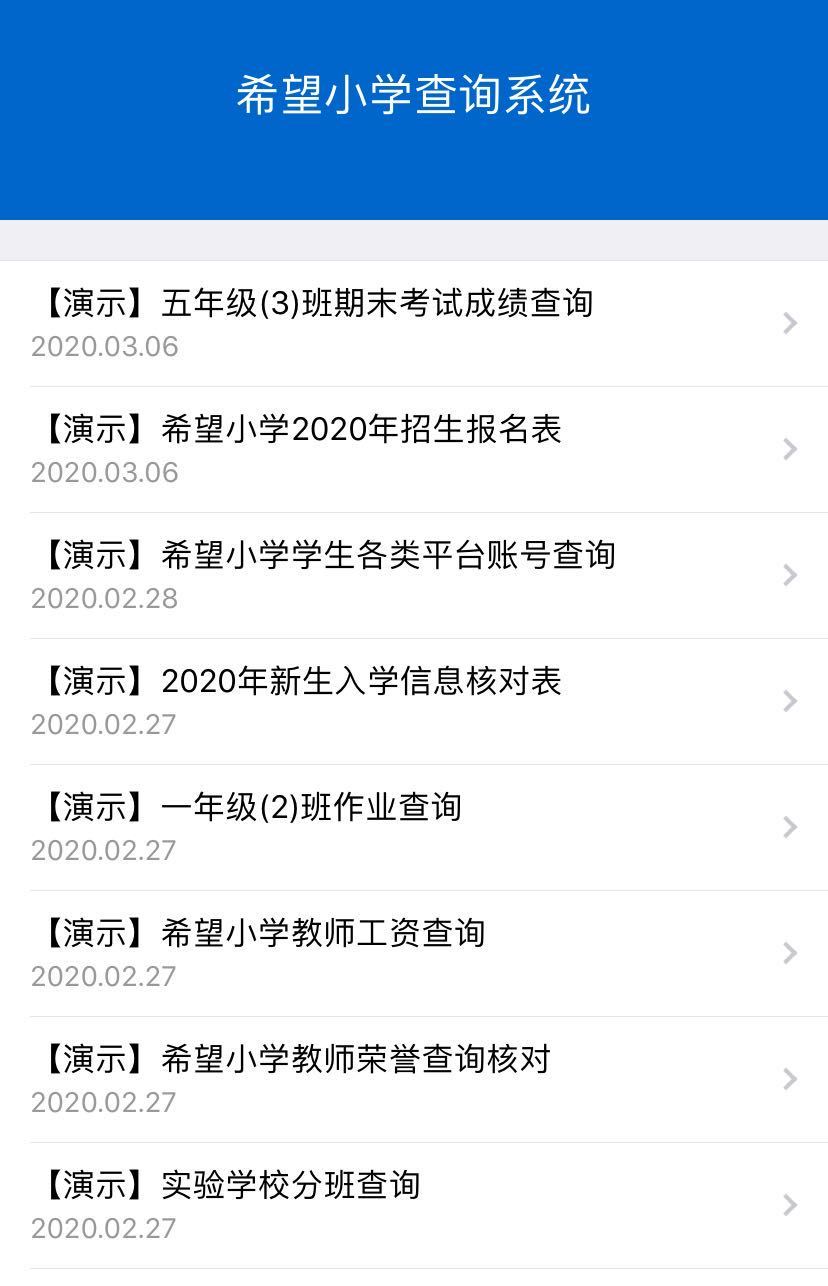Click chevron beside 一年级(2)班作业查询 row
This screenshot has height=1286, width=828.
click(789, 828)
